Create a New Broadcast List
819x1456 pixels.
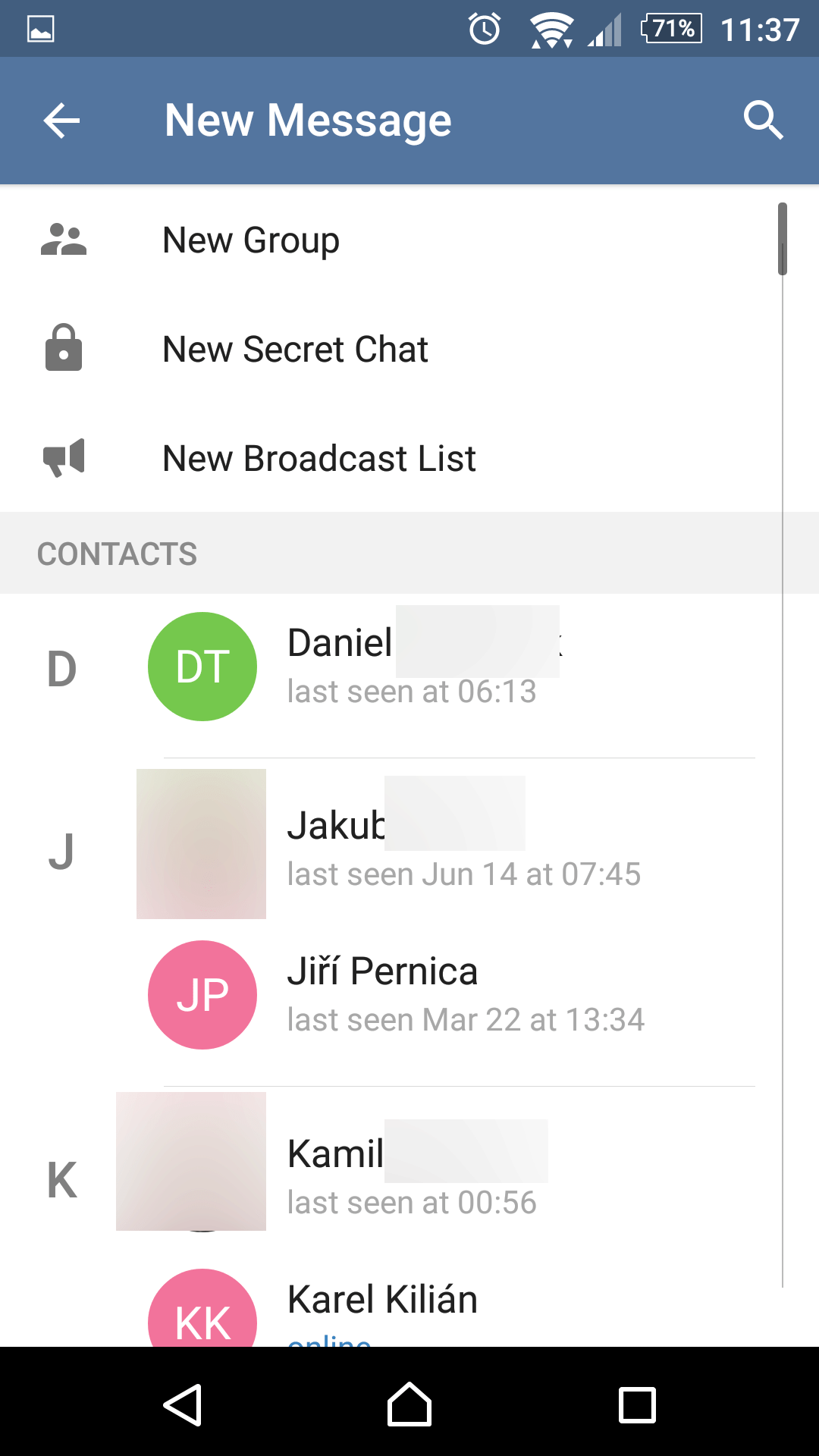[409, 459]
